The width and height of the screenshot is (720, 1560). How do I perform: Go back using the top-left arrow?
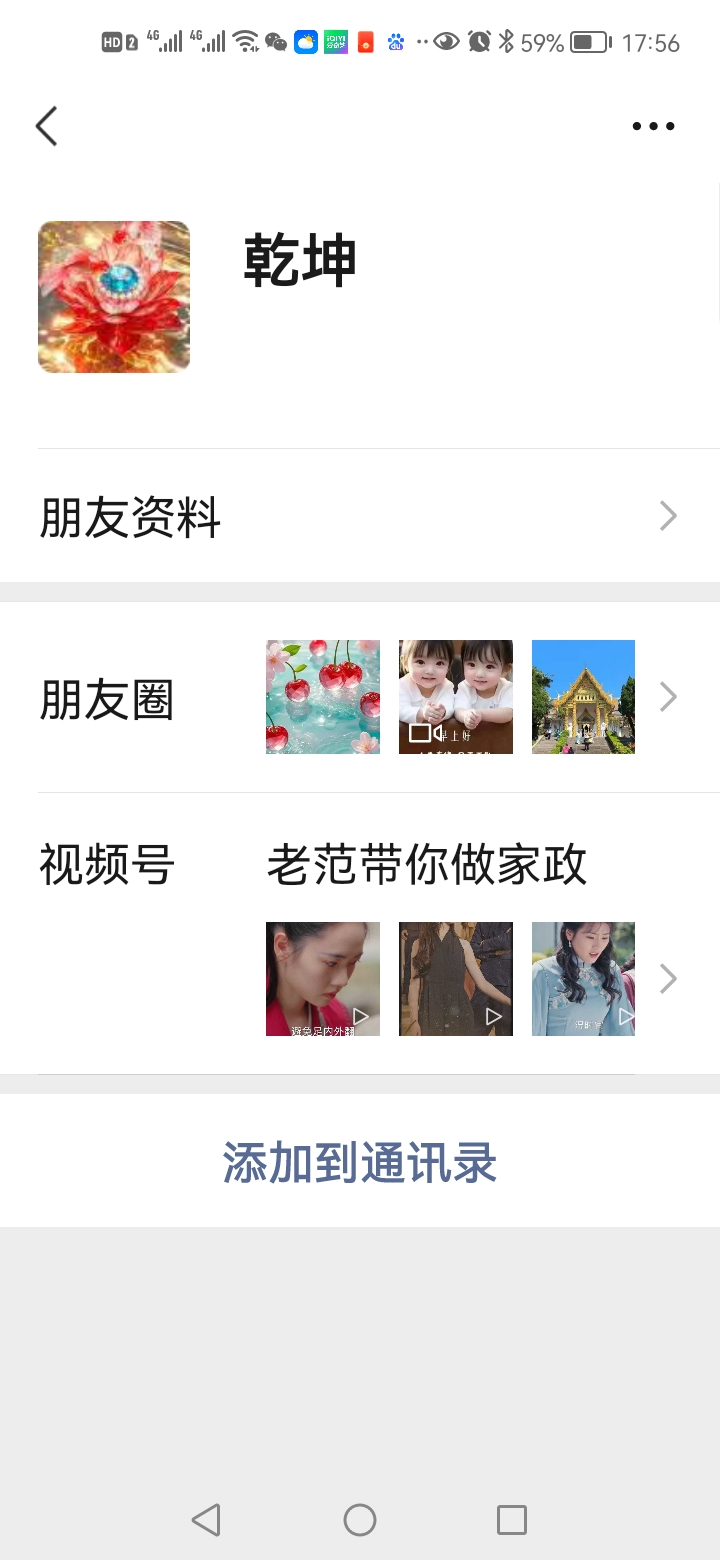click(x=46, y=126)
